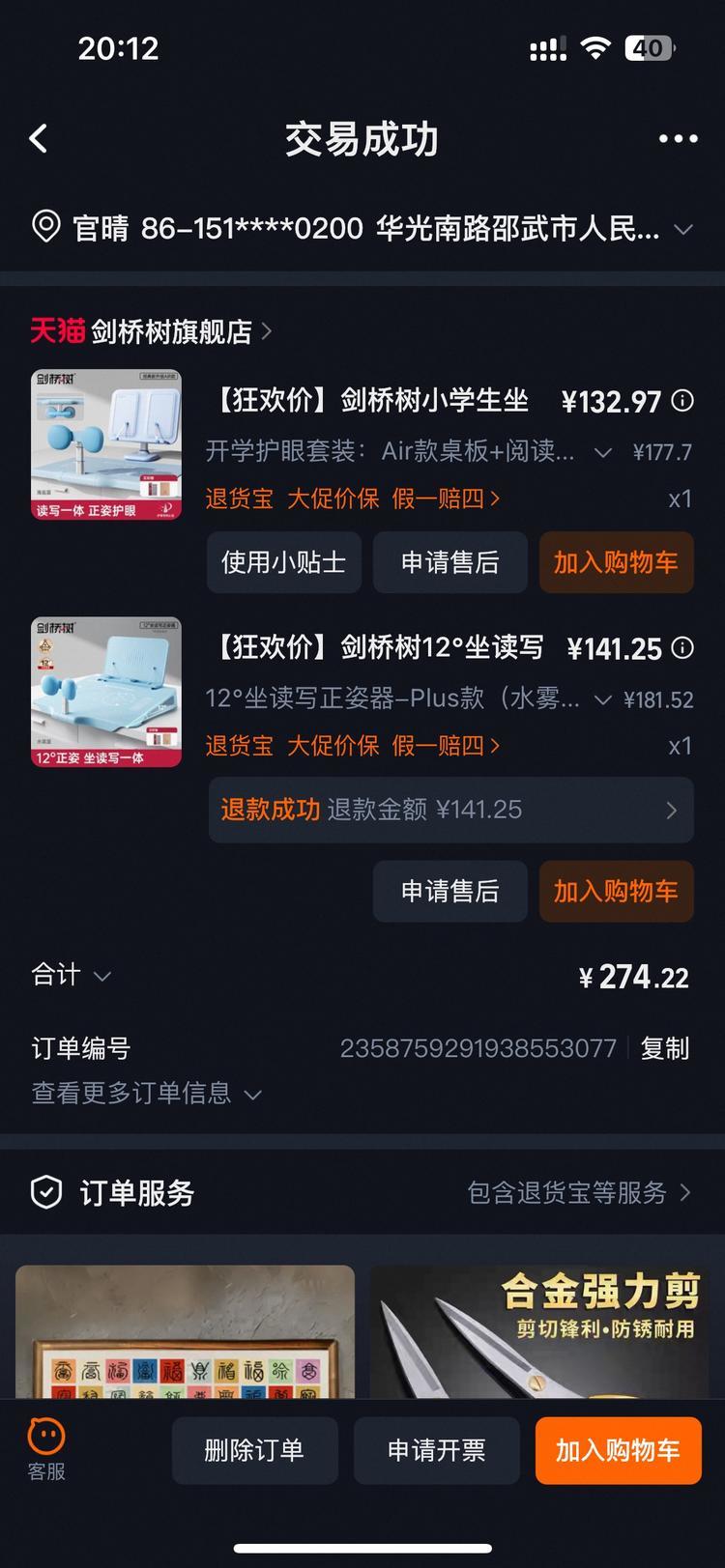Expand 查看更多订单信息
Image resolution: width=725 pixels, height=1568 pixels.
click(x=146, y=1094)
